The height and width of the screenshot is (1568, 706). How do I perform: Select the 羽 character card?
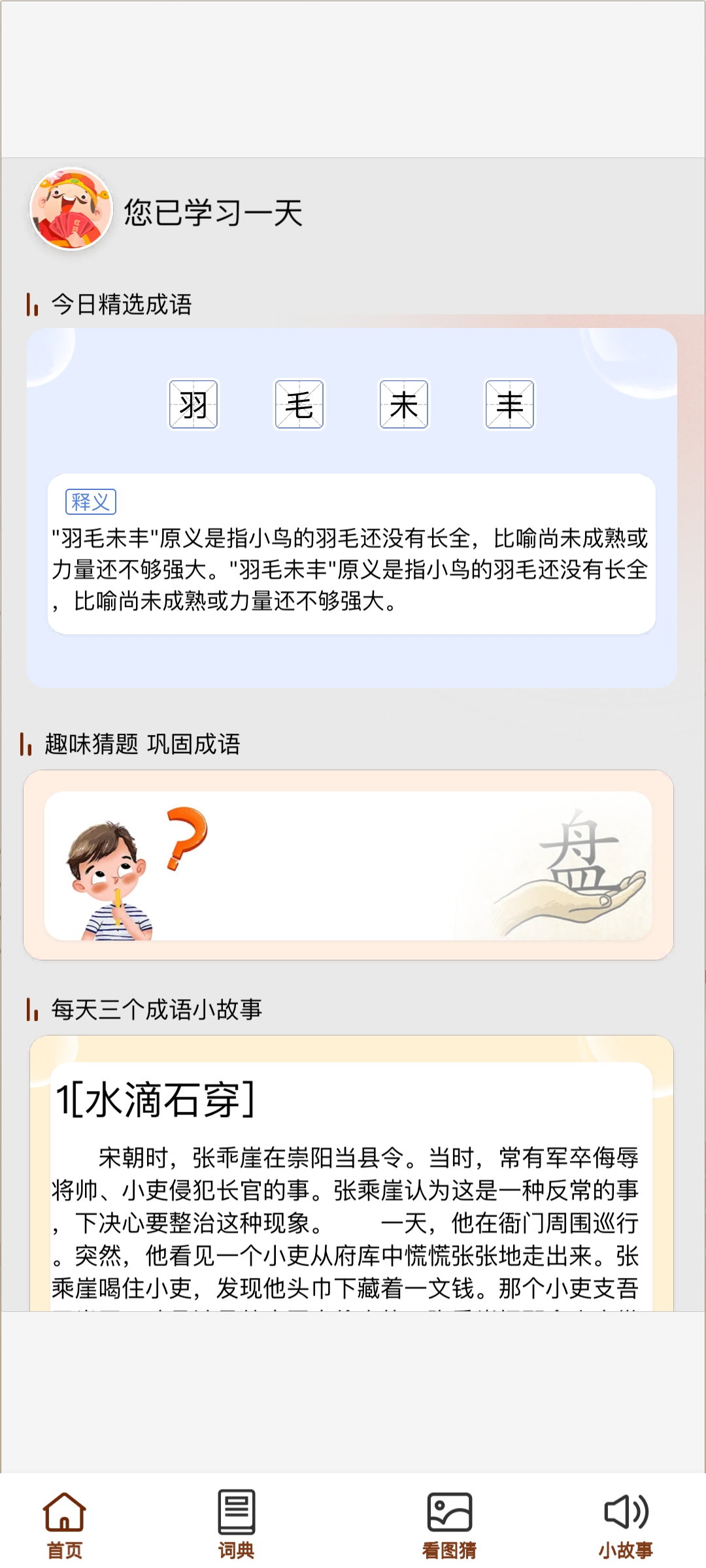[x=194, y=404]
